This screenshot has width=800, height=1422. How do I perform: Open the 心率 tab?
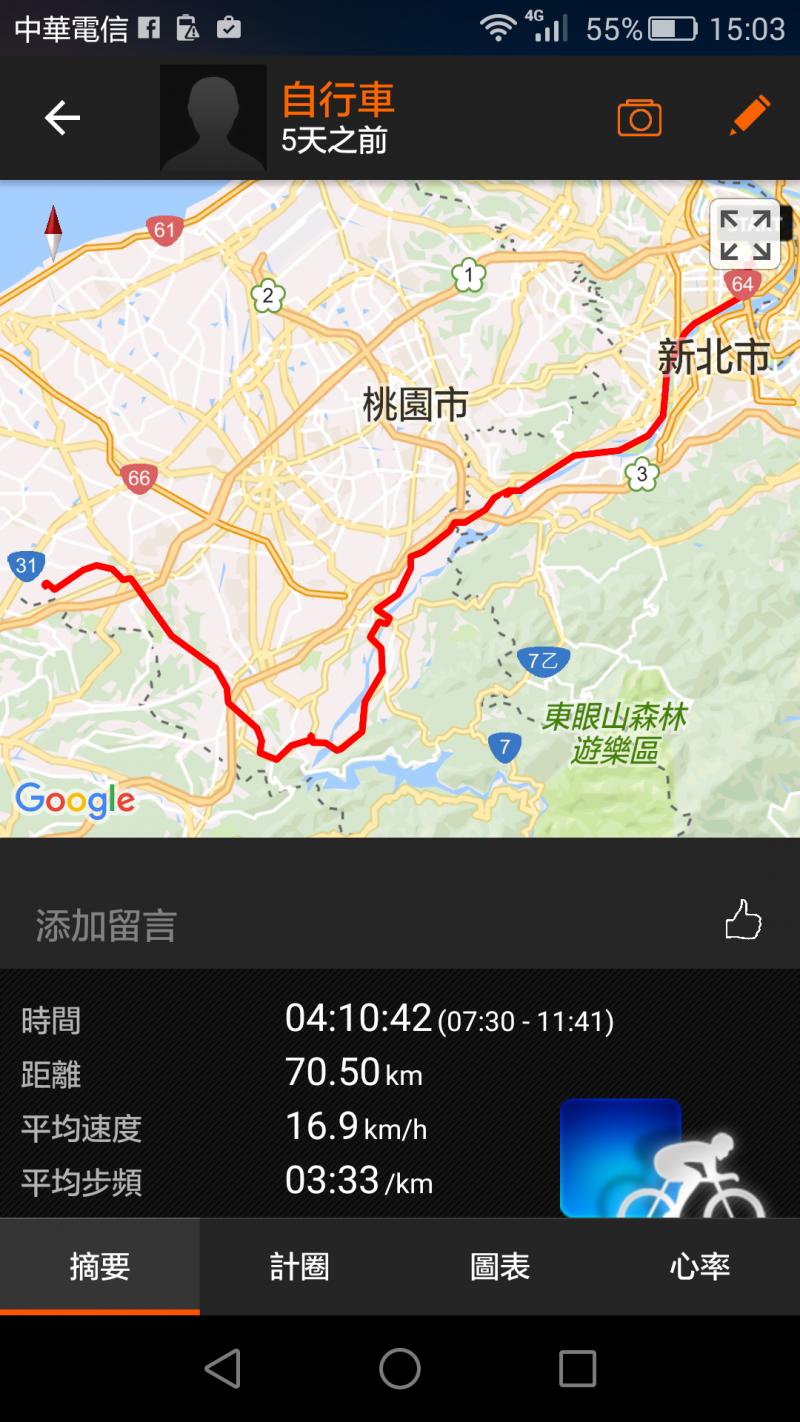point(700,1266)
